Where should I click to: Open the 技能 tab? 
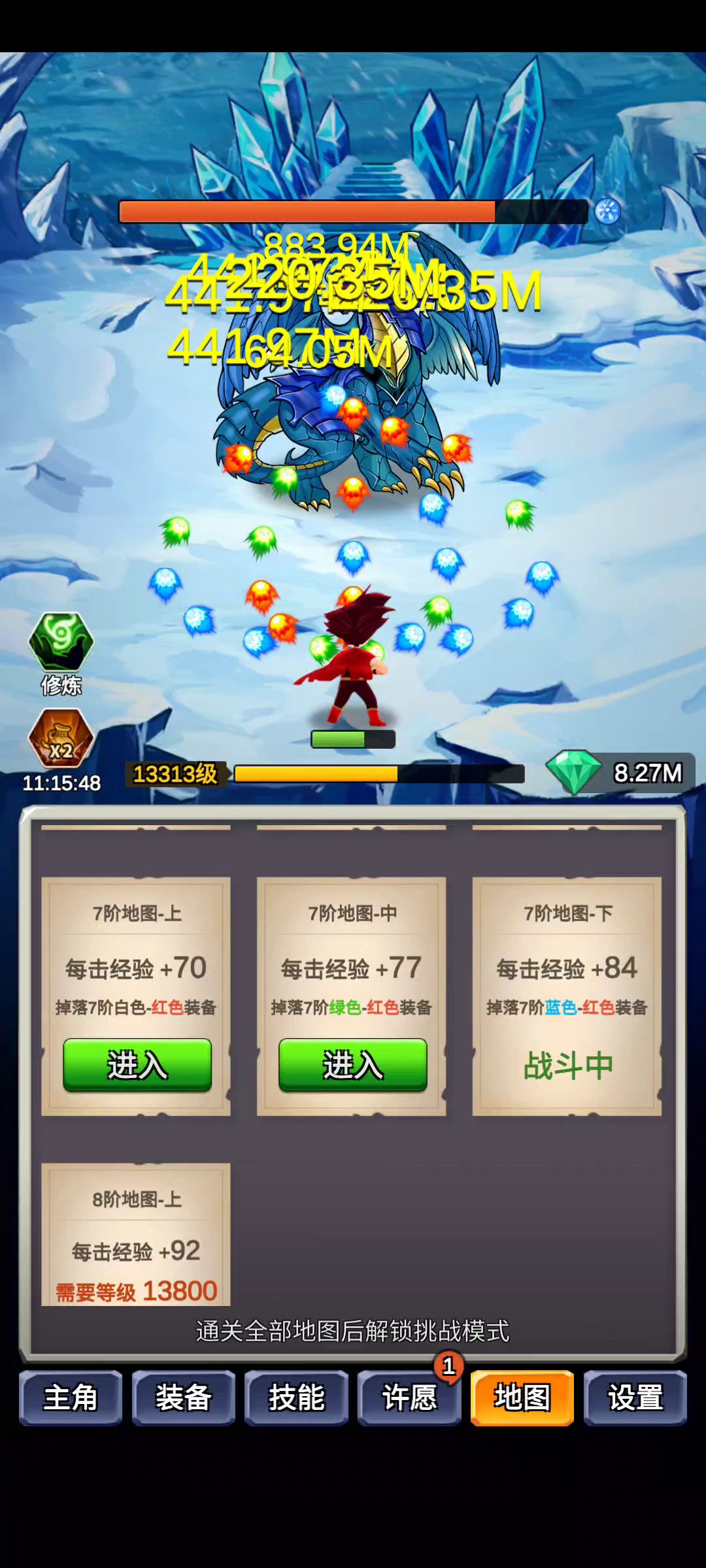point(296,1397)
